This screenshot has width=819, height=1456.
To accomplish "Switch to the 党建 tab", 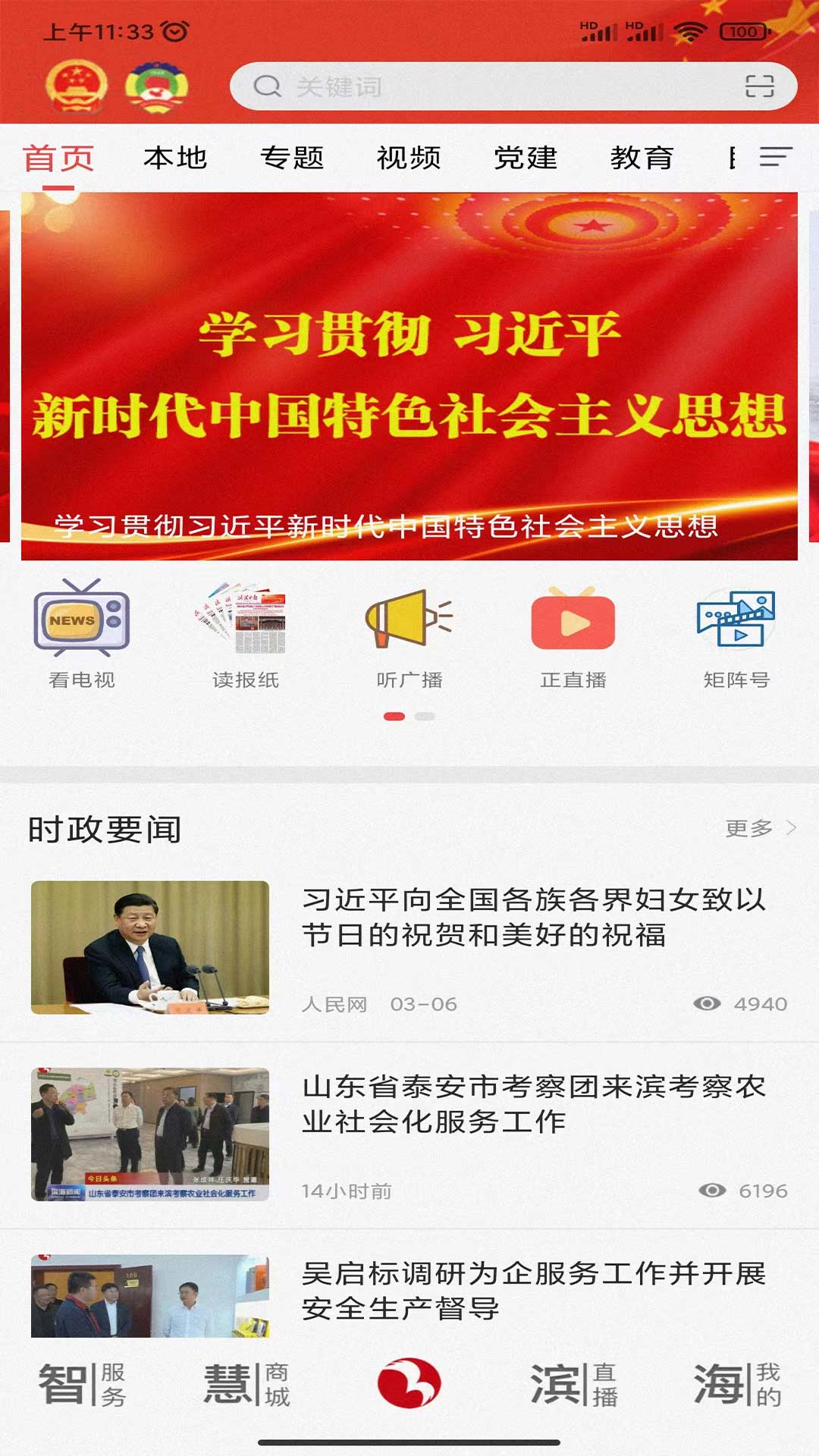I will click(526, 158).
